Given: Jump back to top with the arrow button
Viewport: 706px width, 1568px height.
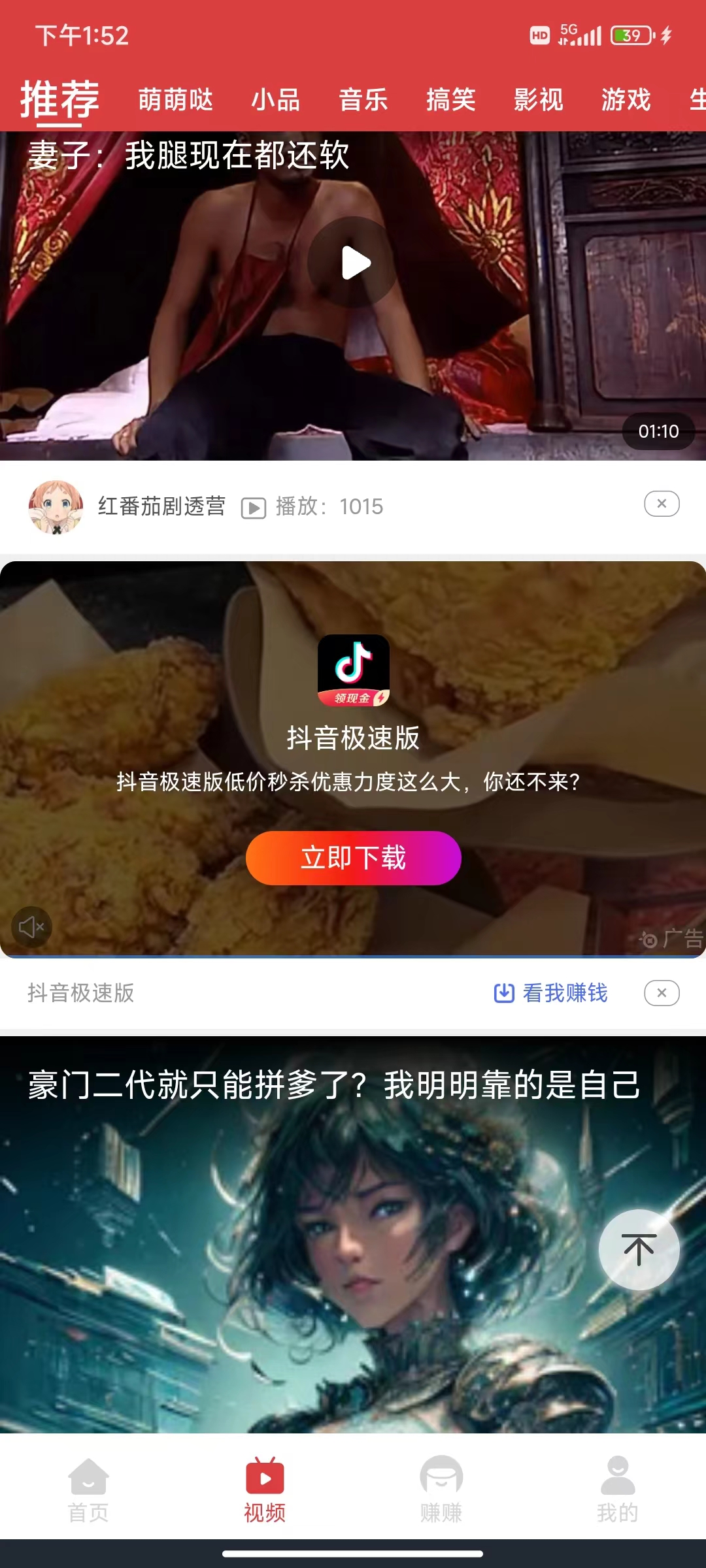Looking at the screenshot, I should (x=639, y=1249).
